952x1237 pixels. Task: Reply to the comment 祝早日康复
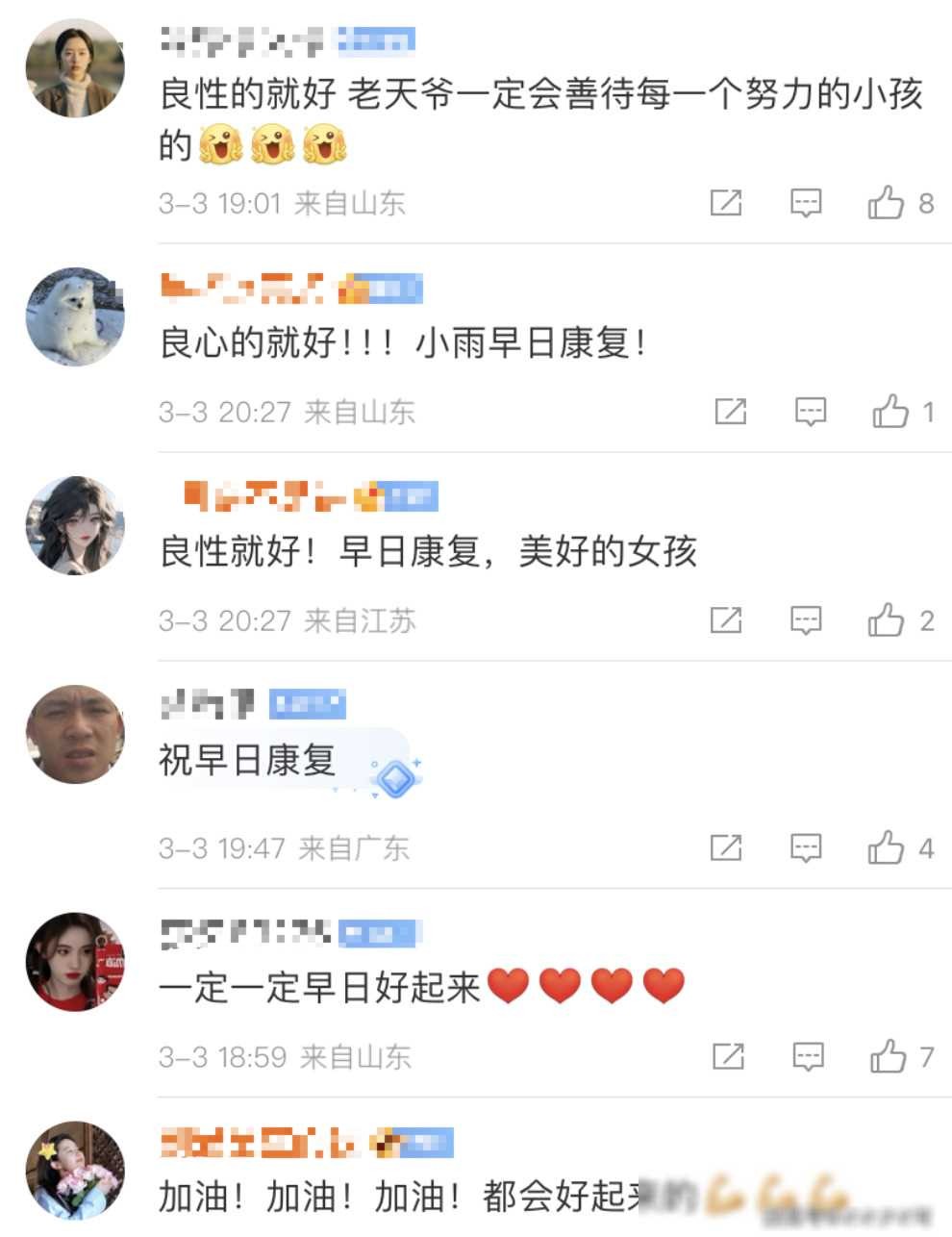coord(806,848)
